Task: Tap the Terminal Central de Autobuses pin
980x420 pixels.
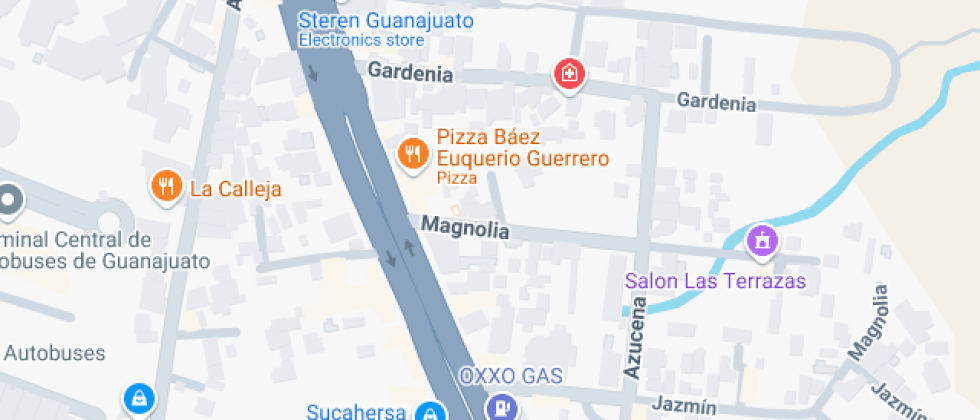Action: pyautogui.click(x=10, y=201)
